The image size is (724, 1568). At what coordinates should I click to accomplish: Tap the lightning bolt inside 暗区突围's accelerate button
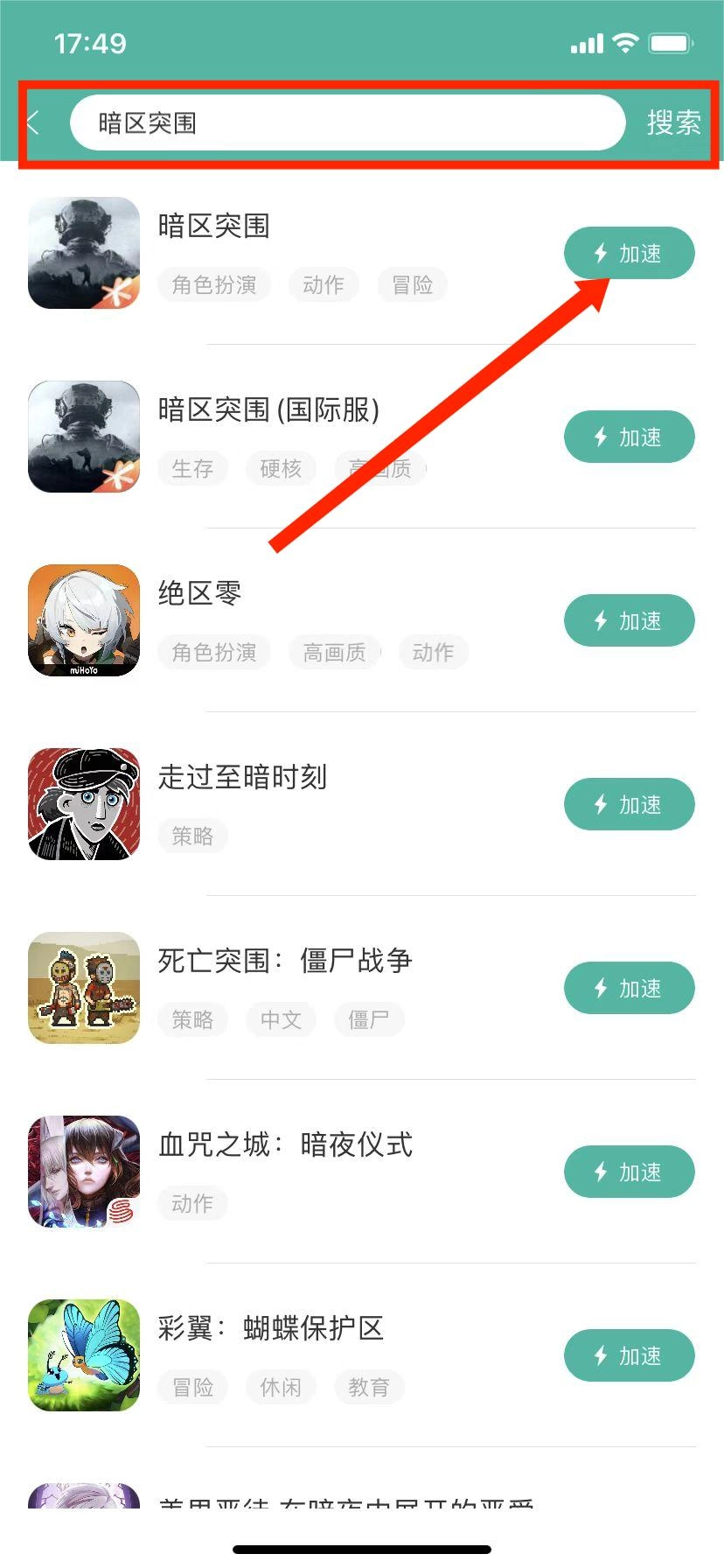pyautogui.click(x=600, y=253)
